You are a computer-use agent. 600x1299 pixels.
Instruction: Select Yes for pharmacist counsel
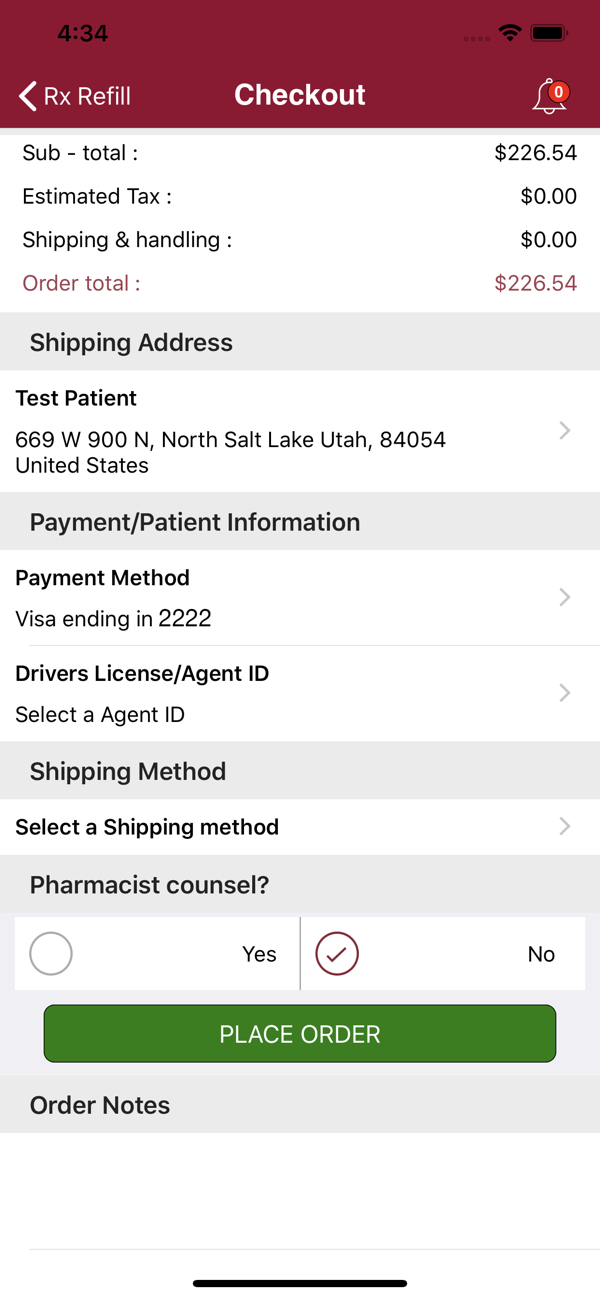click(157, 954)
